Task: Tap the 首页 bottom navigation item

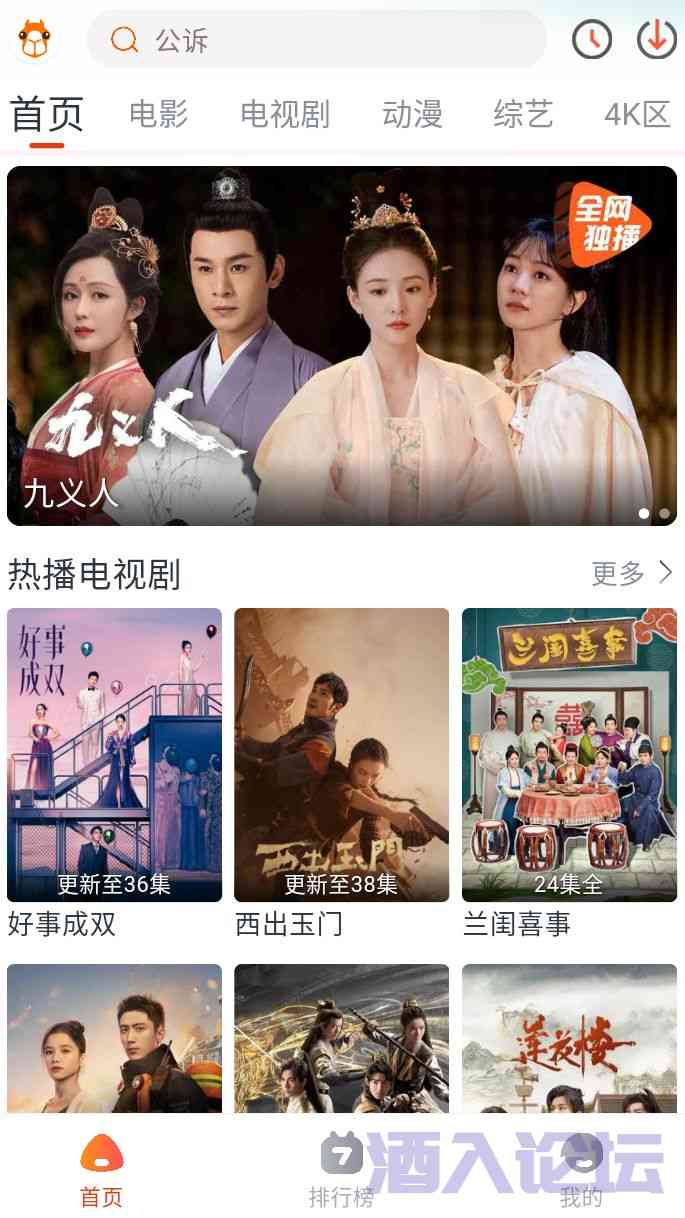Action: 101,1170
